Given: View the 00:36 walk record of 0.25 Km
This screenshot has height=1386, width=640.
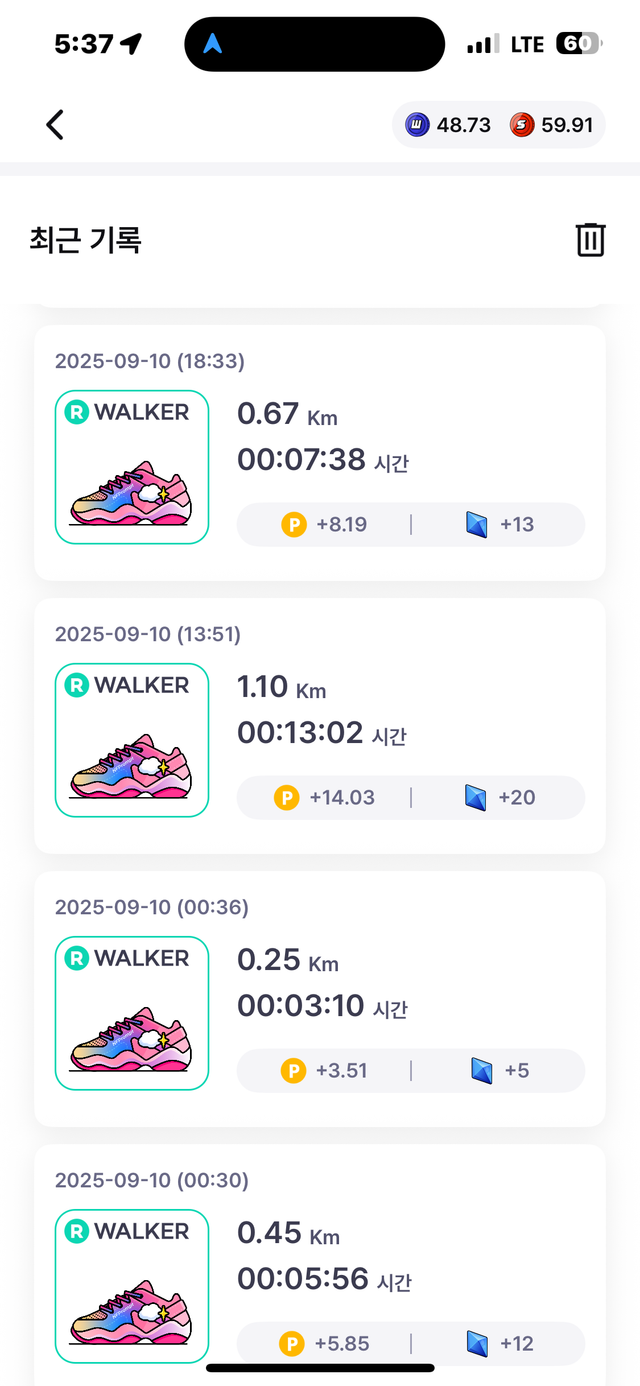Looking at the screenshot, I should pyautogui.click(x=320, y=999).
